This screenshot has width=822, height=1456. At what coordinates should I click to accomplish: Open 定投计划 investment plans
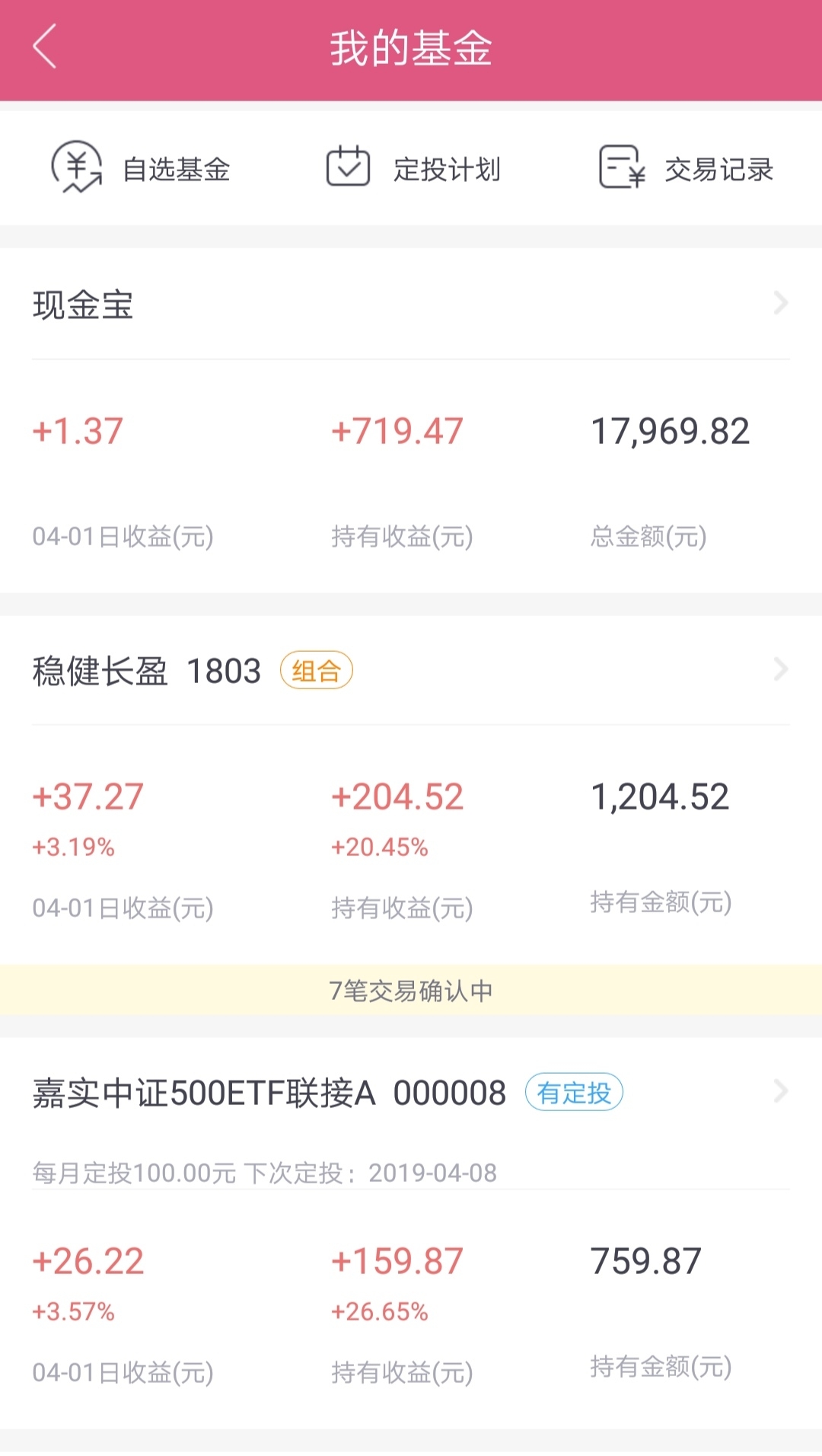413,168
